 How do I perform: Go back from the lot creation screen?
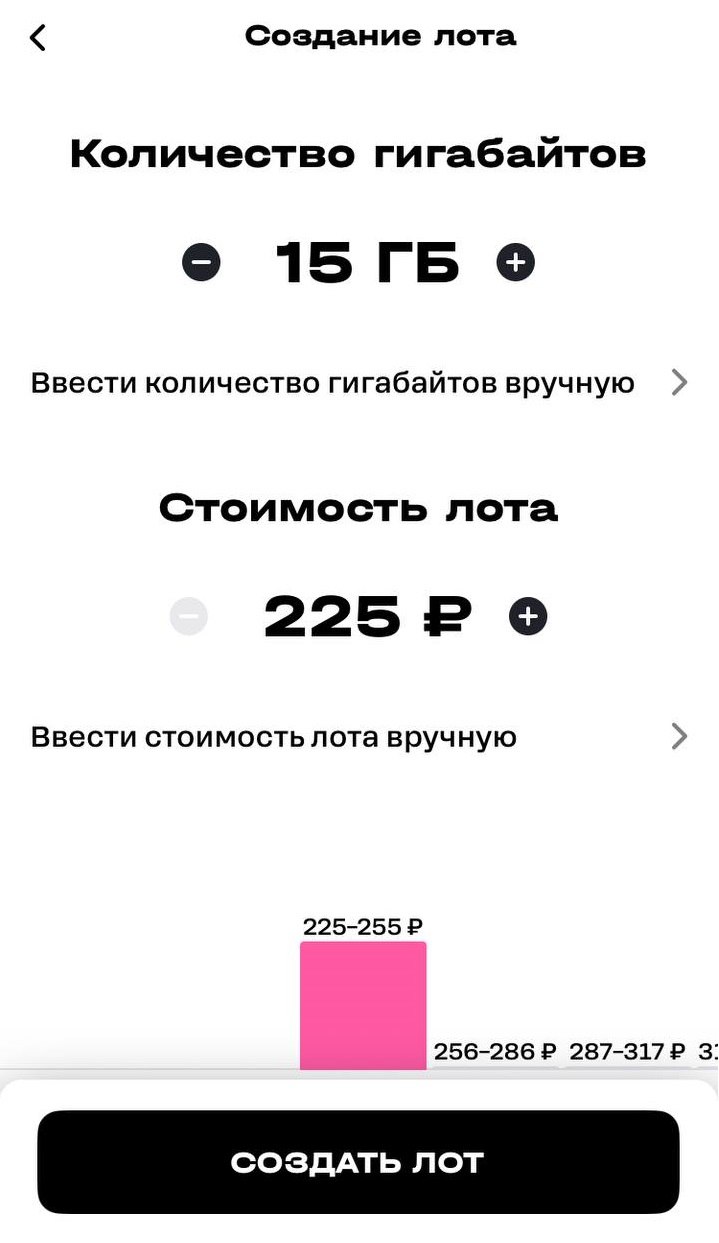coord(38,38)
